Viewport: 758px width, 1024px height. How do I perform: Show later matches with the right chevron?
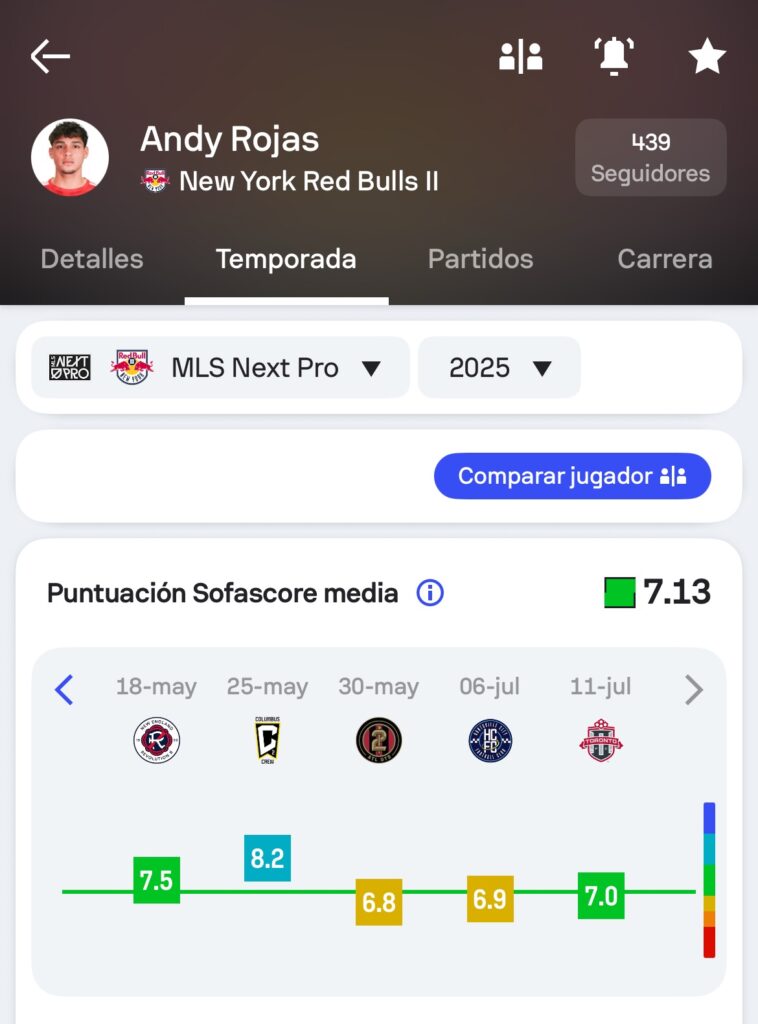click(693, 689)
